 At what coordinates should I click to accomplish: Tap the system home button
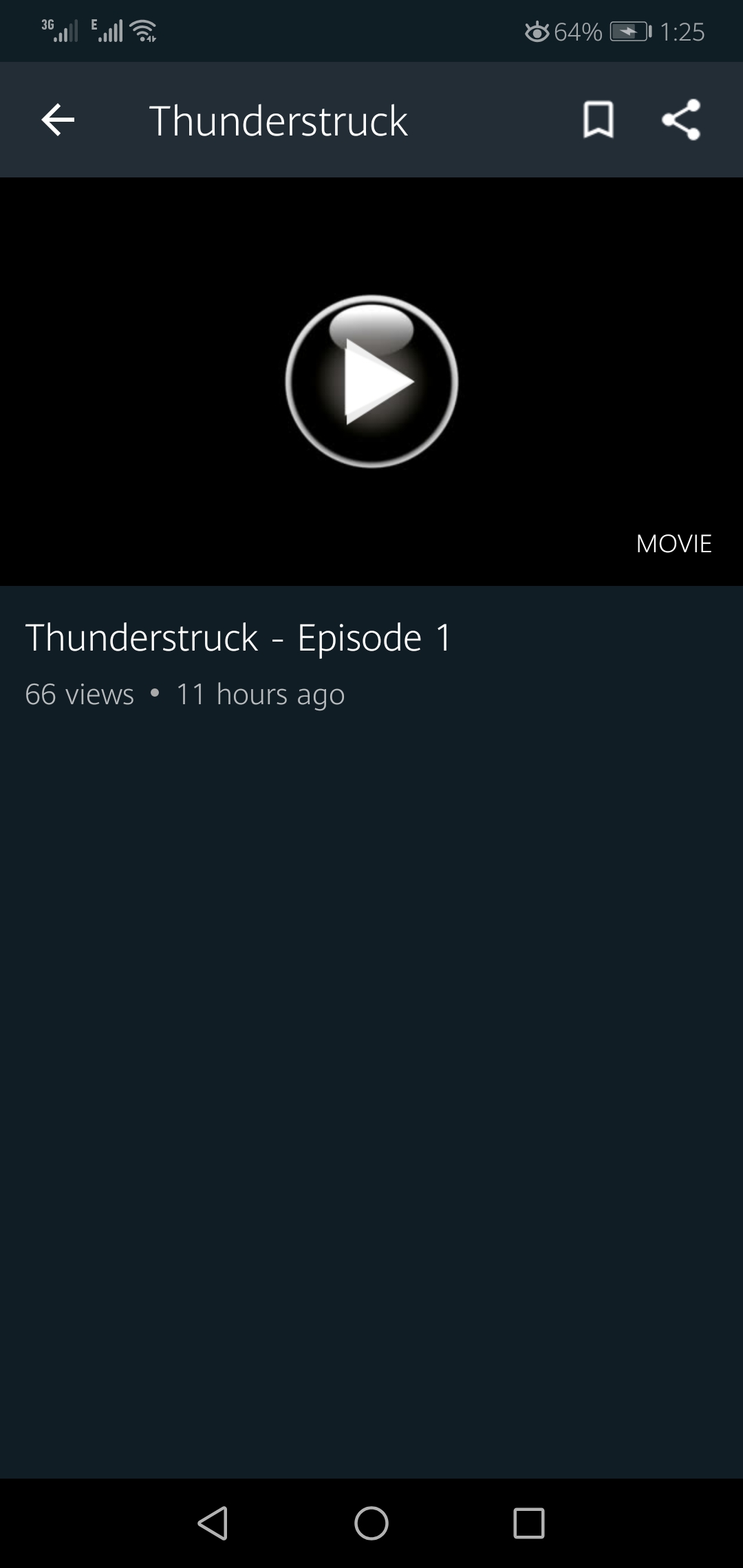click(x=371, y=1523)
